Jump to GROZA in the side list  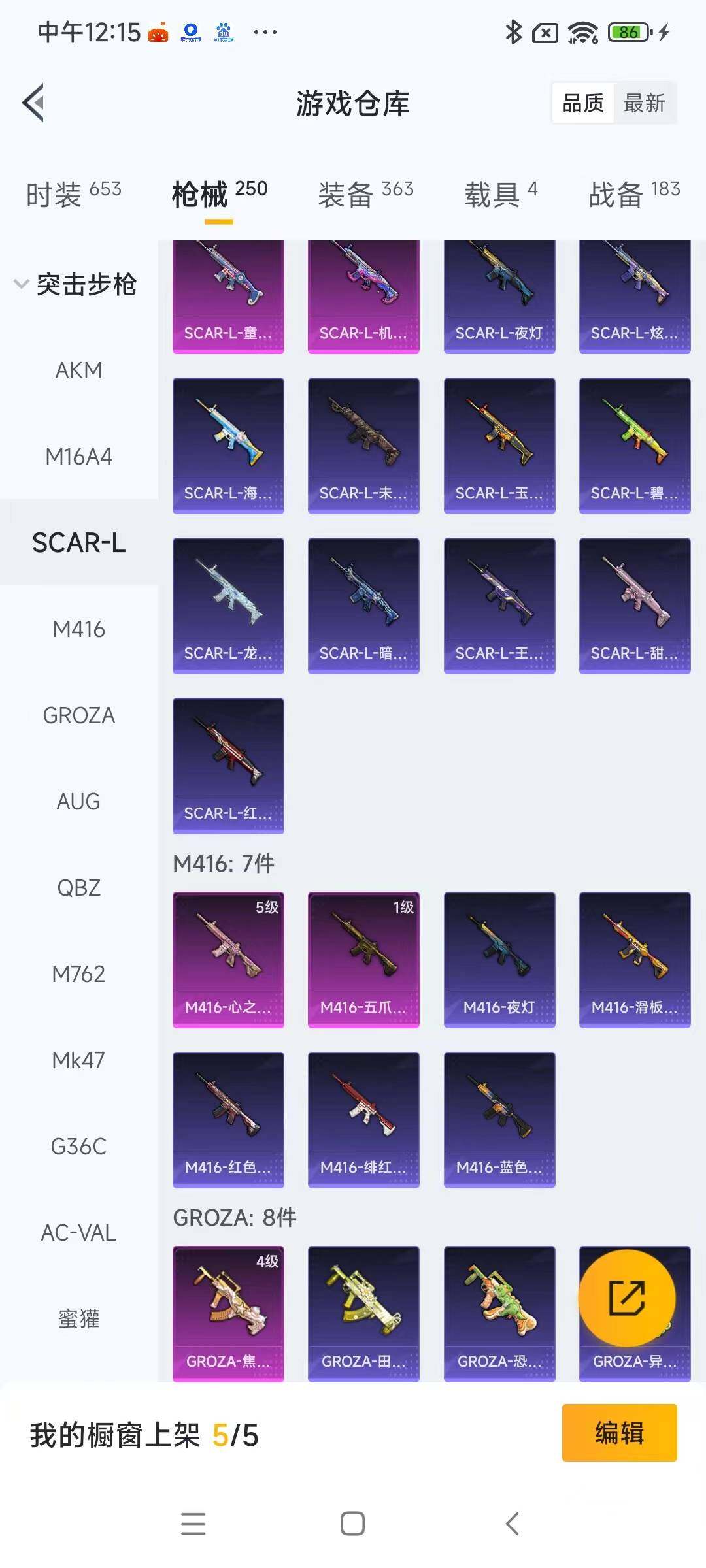coord(78,715)
